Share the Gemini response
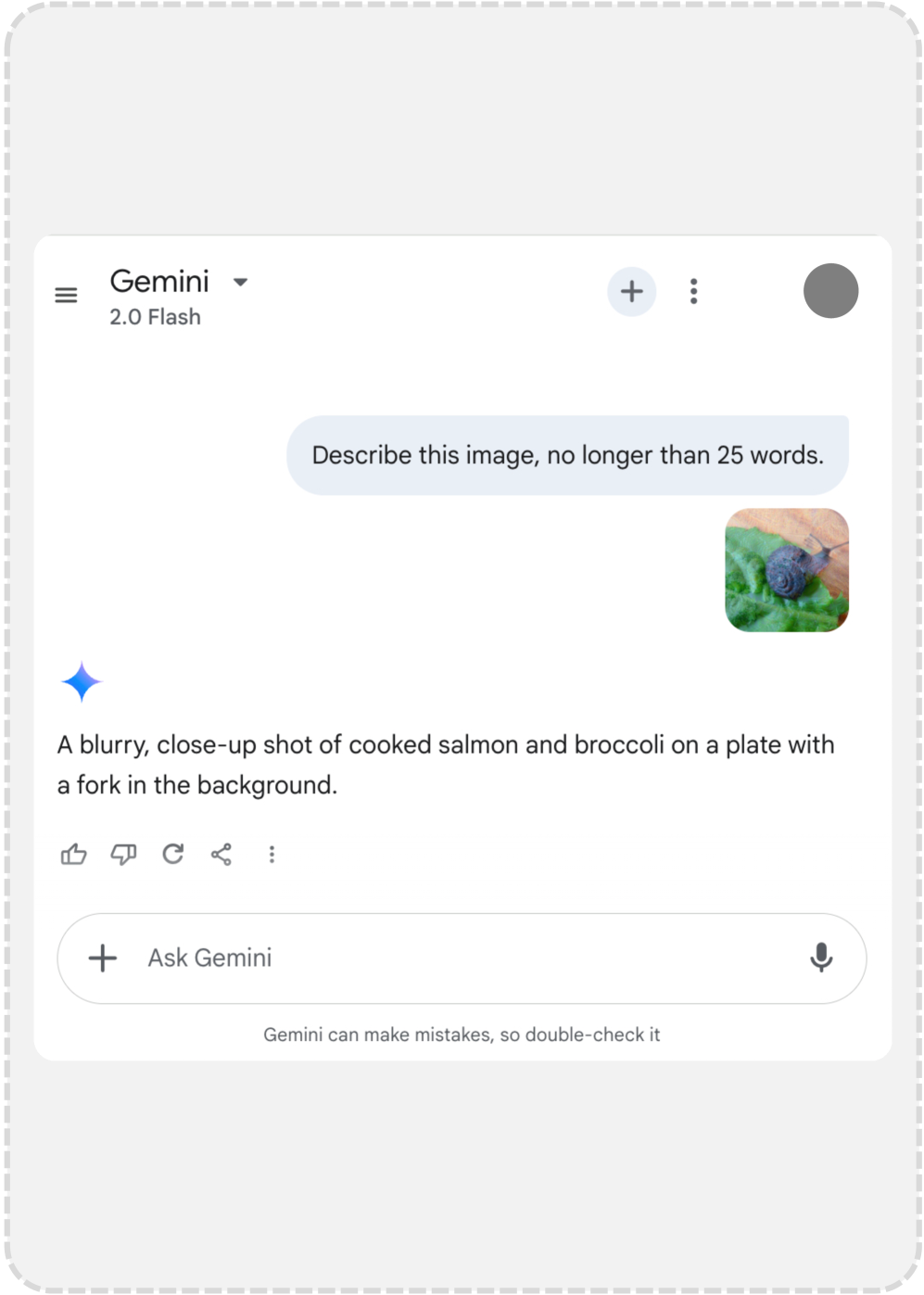 222,854
